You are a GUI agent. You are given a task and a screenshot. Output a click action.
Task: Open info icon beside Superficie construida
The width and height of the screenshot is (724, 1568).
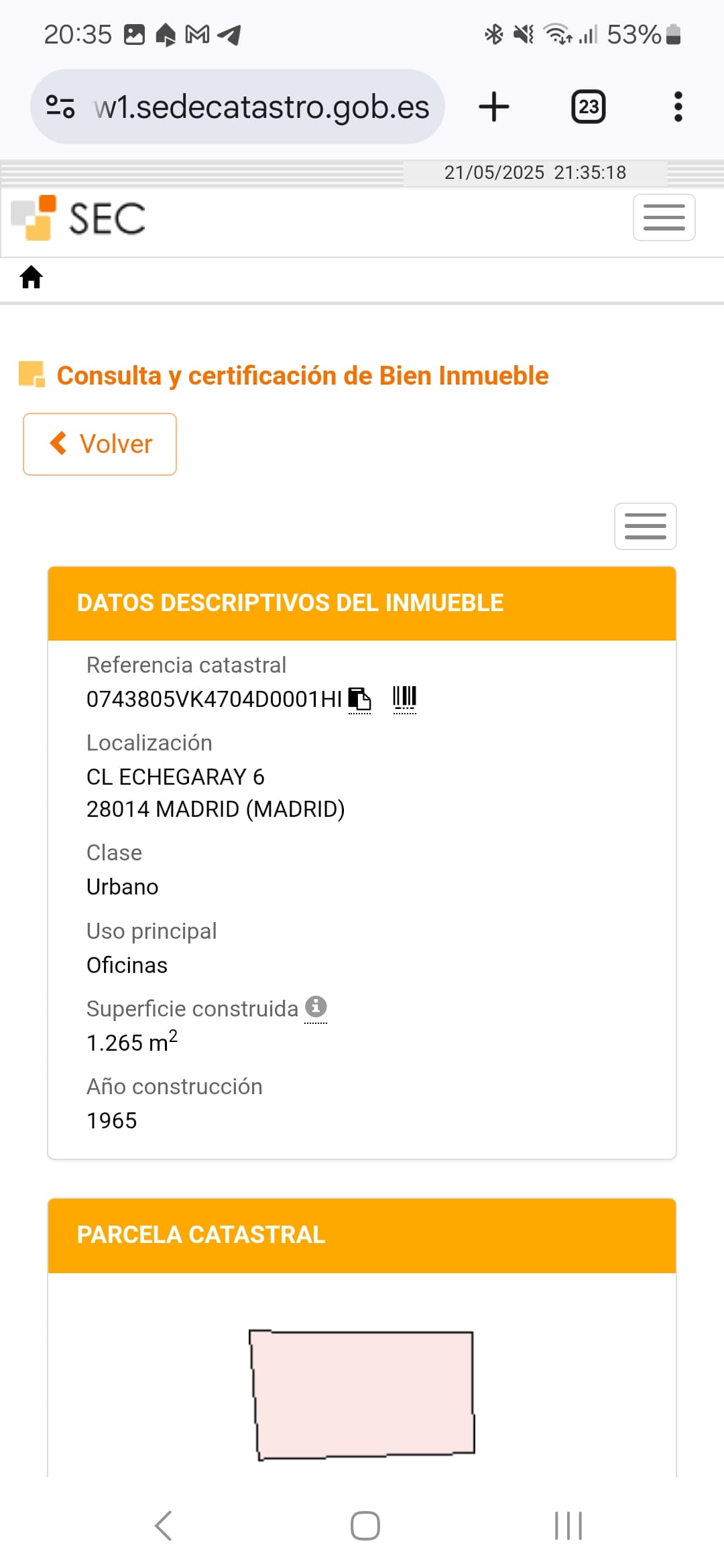click(316, 1006)
